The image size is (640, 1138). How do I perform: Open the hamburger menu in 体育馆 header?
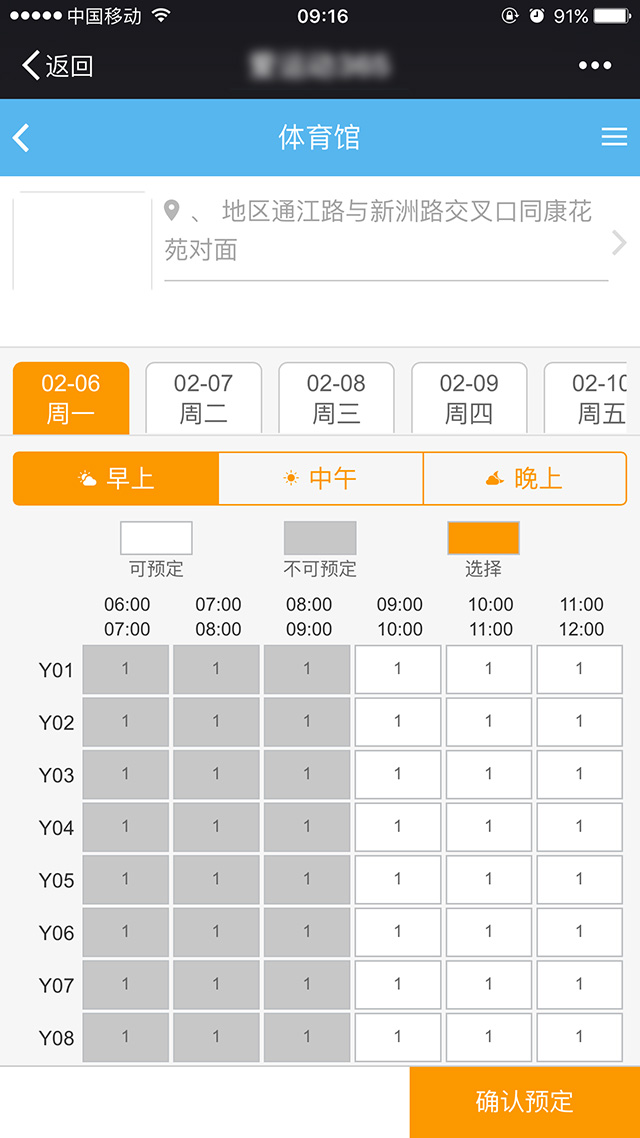[x=614, y=137]
